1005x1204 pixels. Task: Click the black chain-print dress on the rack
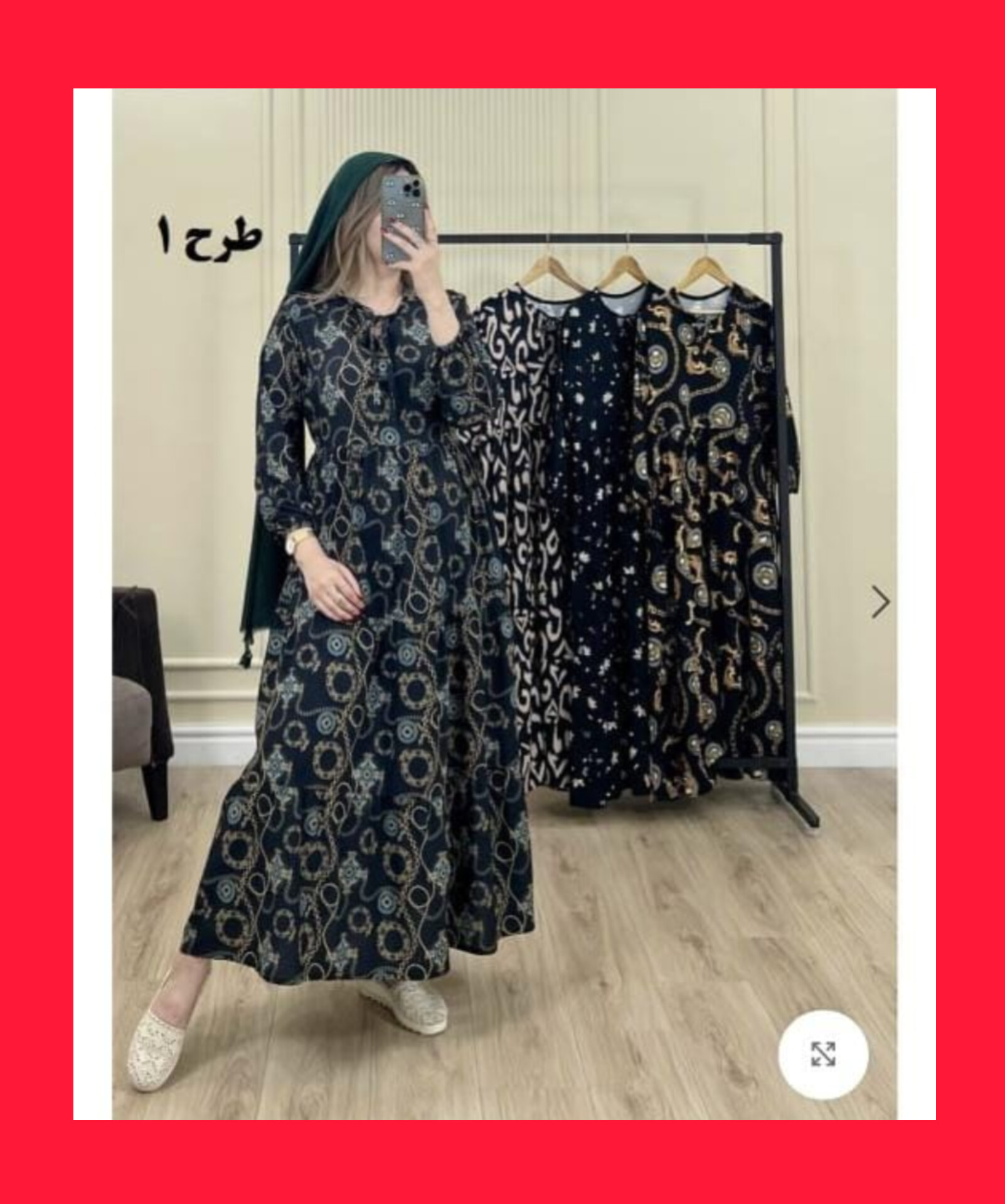click(709, 533)
